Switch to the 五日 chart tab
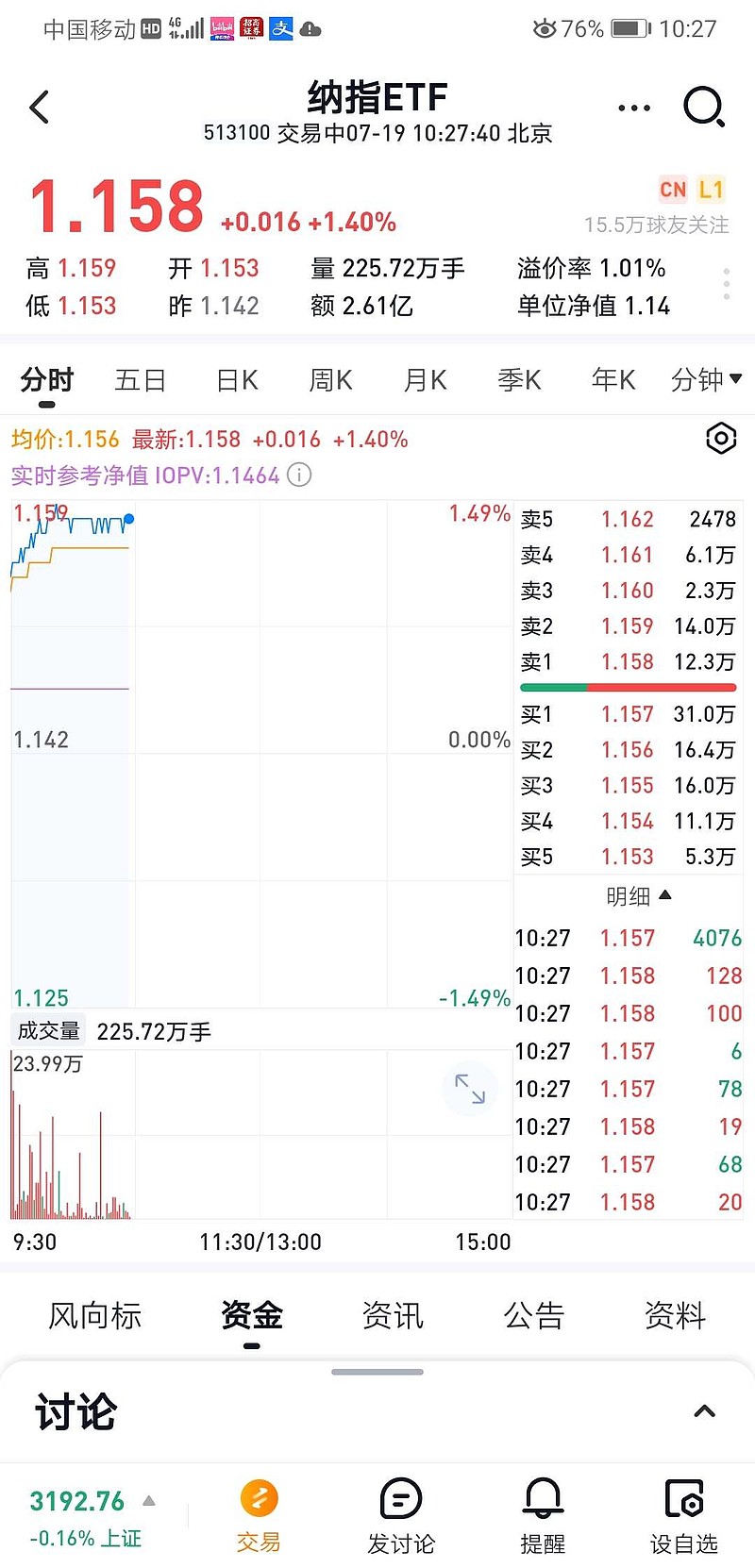755x1568 pixels. point(140,379)
